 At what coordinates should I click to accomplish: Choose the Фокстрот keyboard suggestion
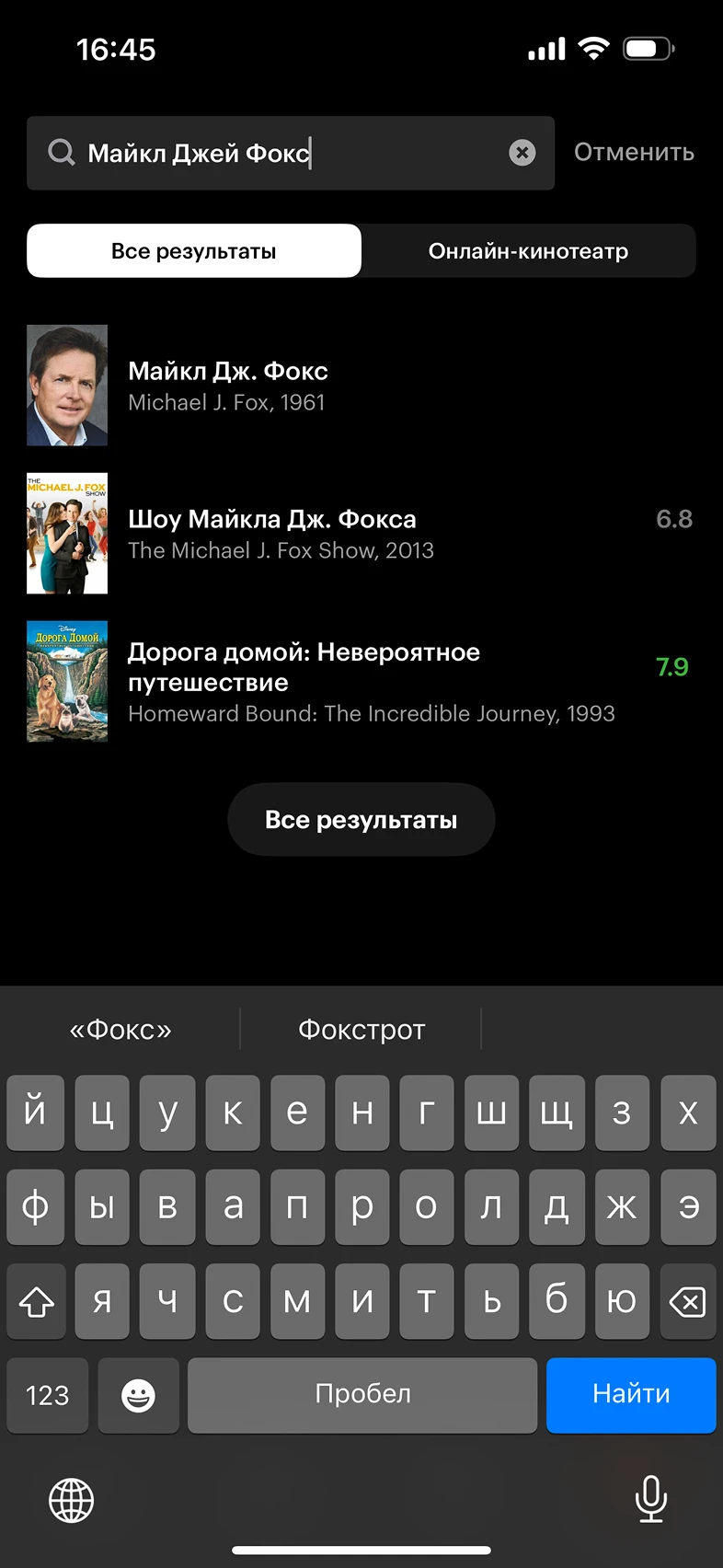pyautogui.click(x=361, y=1030)
